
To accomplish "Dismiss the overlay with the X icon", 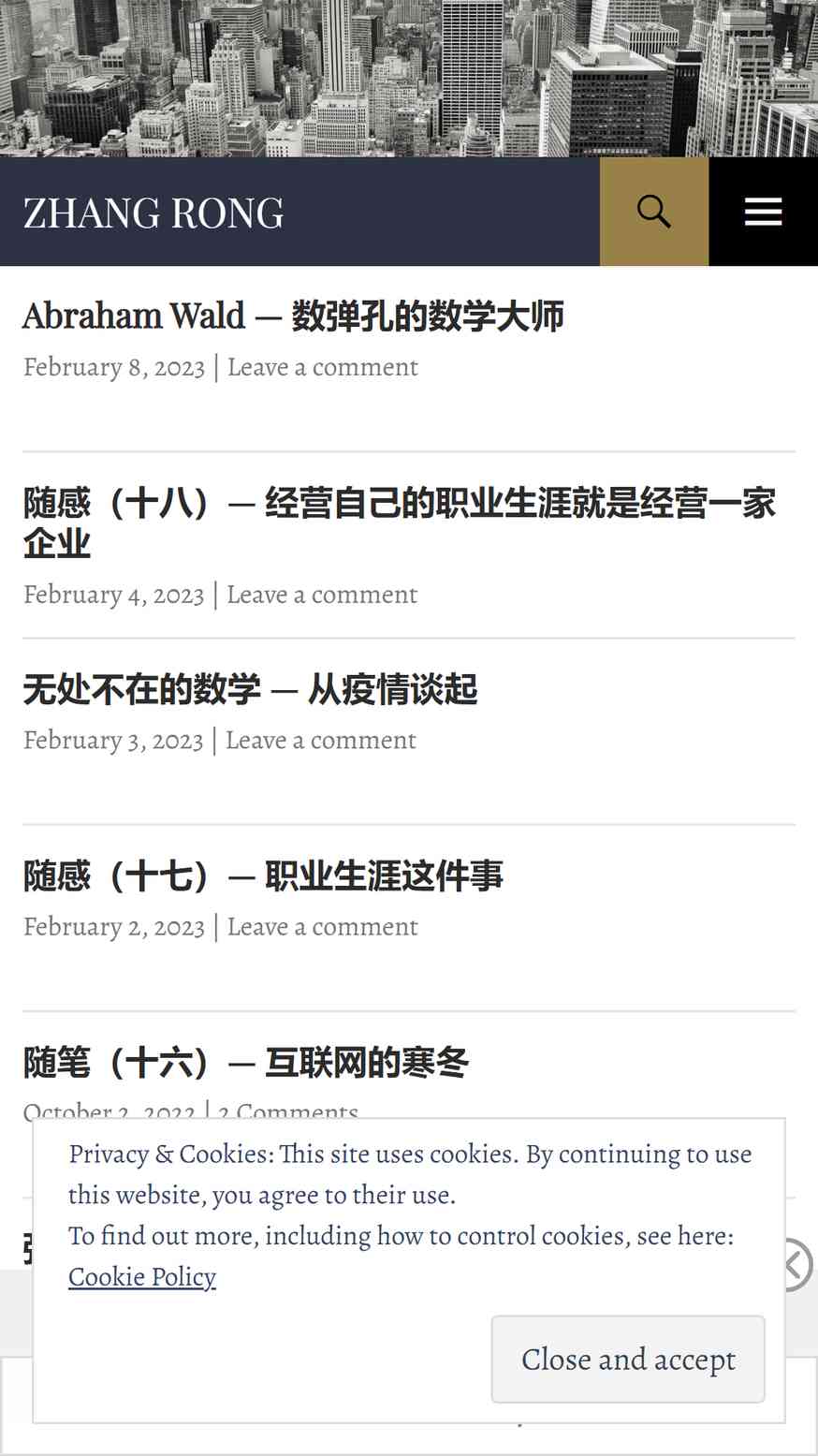I will (796, 1265).
